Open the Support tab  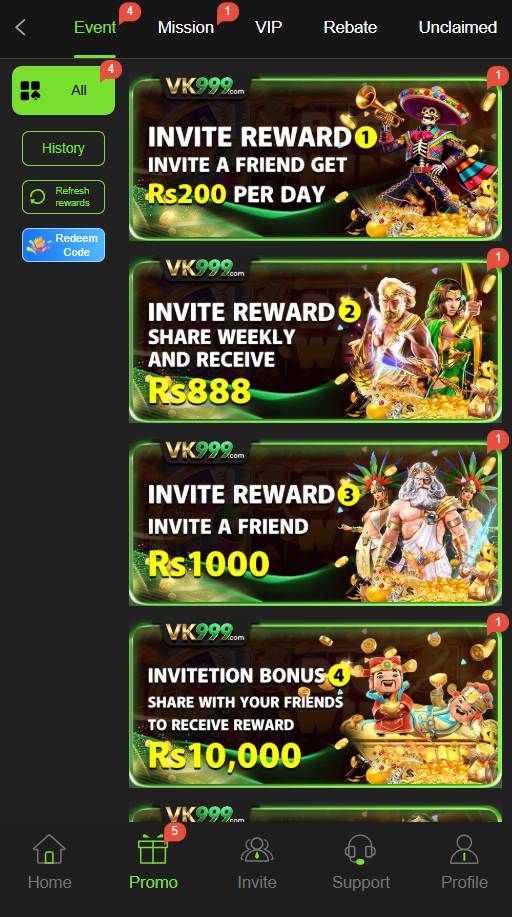[x=360, y=862]
